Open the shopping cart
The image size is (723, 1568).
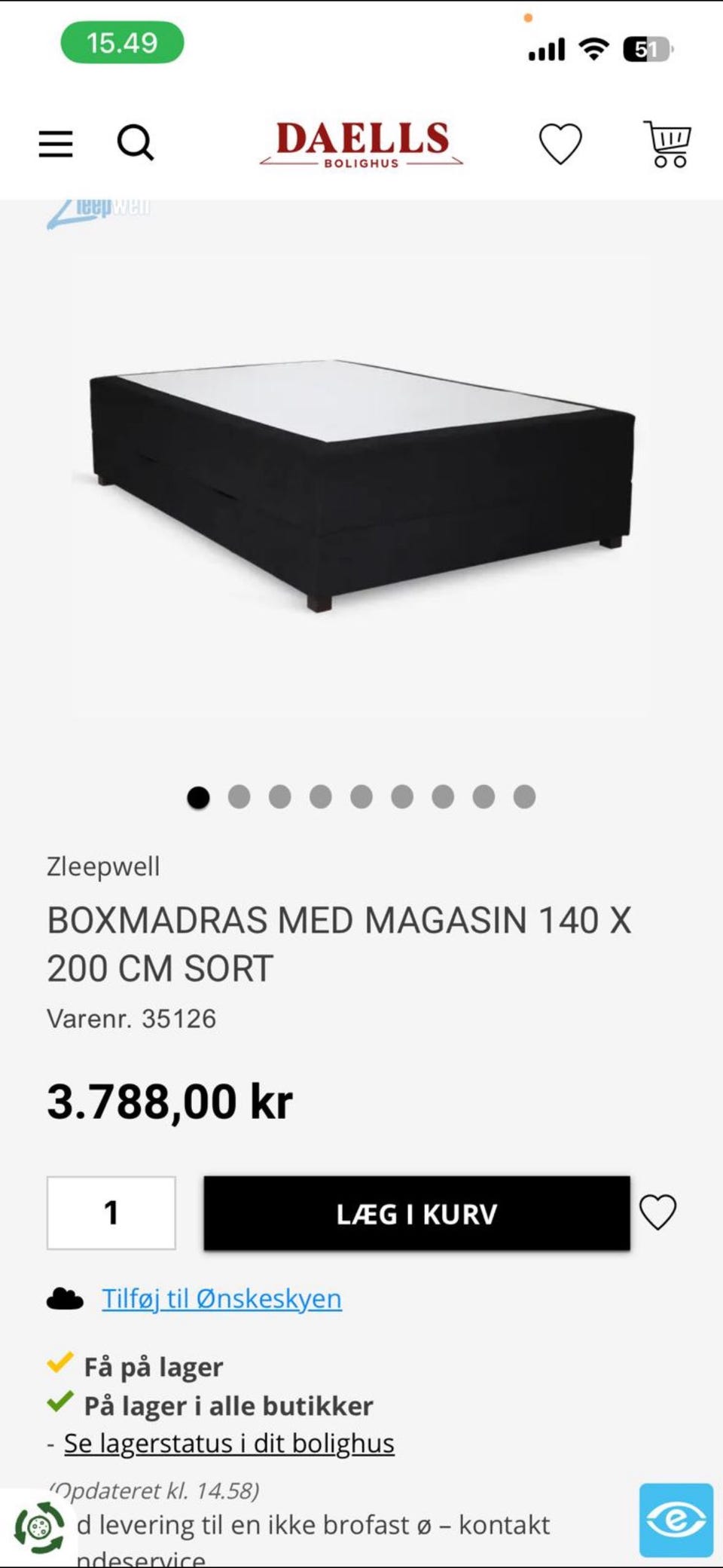(668, 143)
